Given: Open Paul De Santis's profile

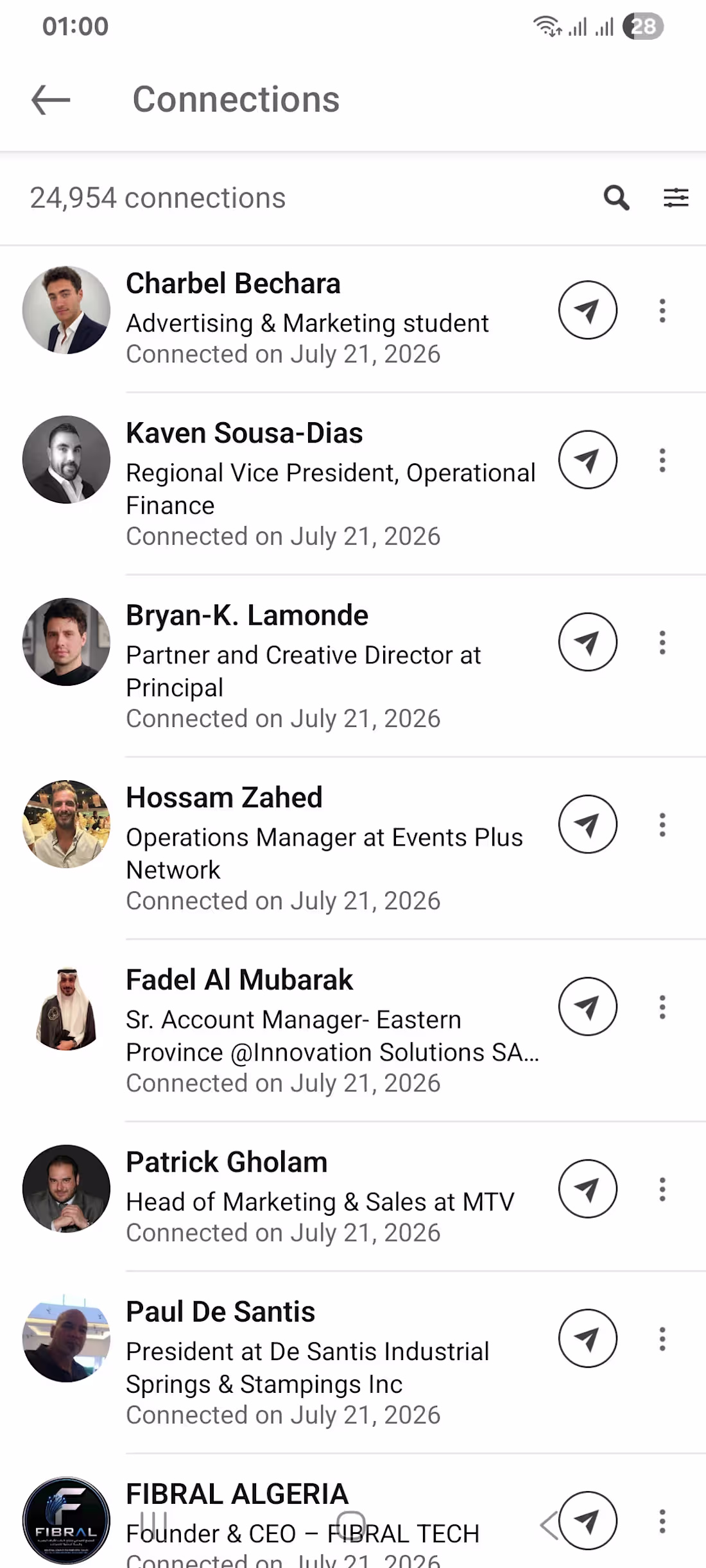Looking at the screenshot, I should (220, 1311).
